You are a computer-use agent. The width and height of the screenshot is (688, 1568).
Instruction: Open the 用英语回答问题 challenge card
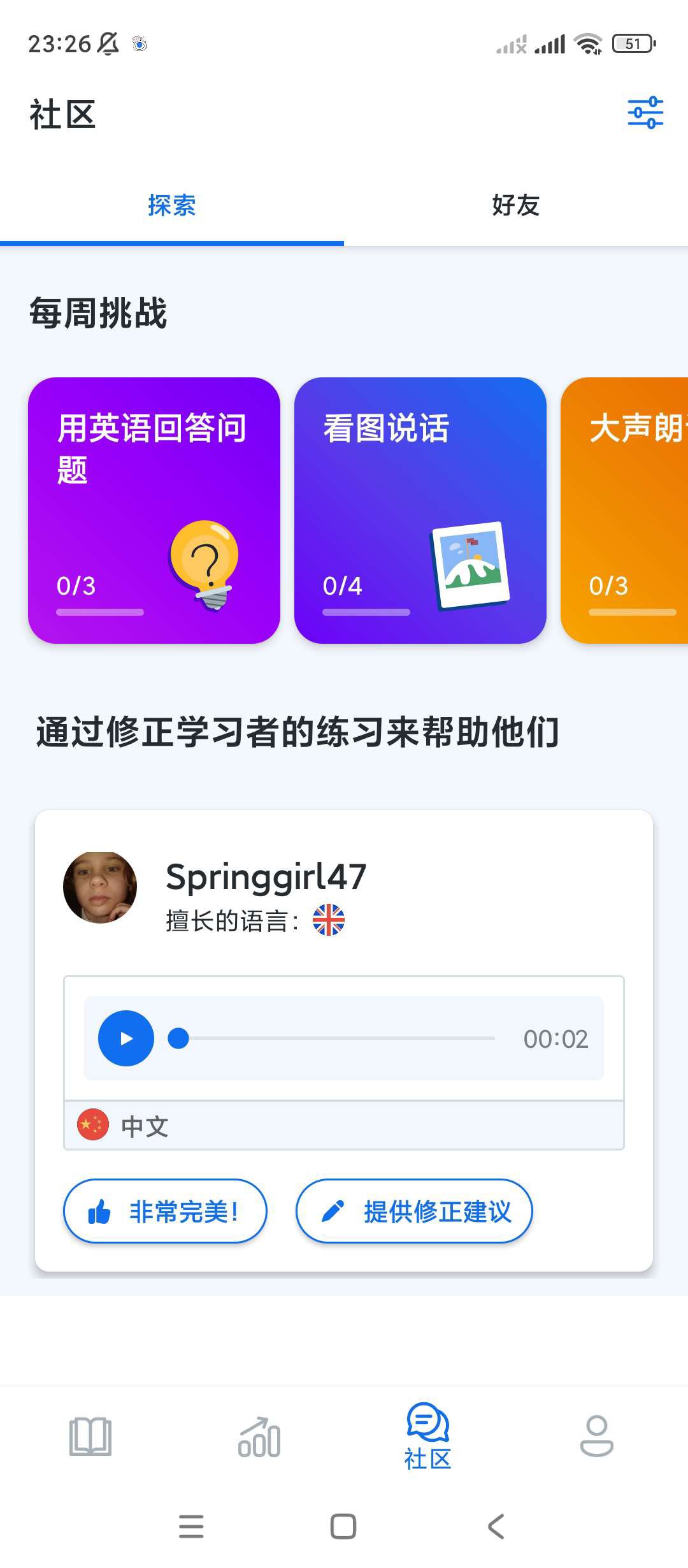154,510
